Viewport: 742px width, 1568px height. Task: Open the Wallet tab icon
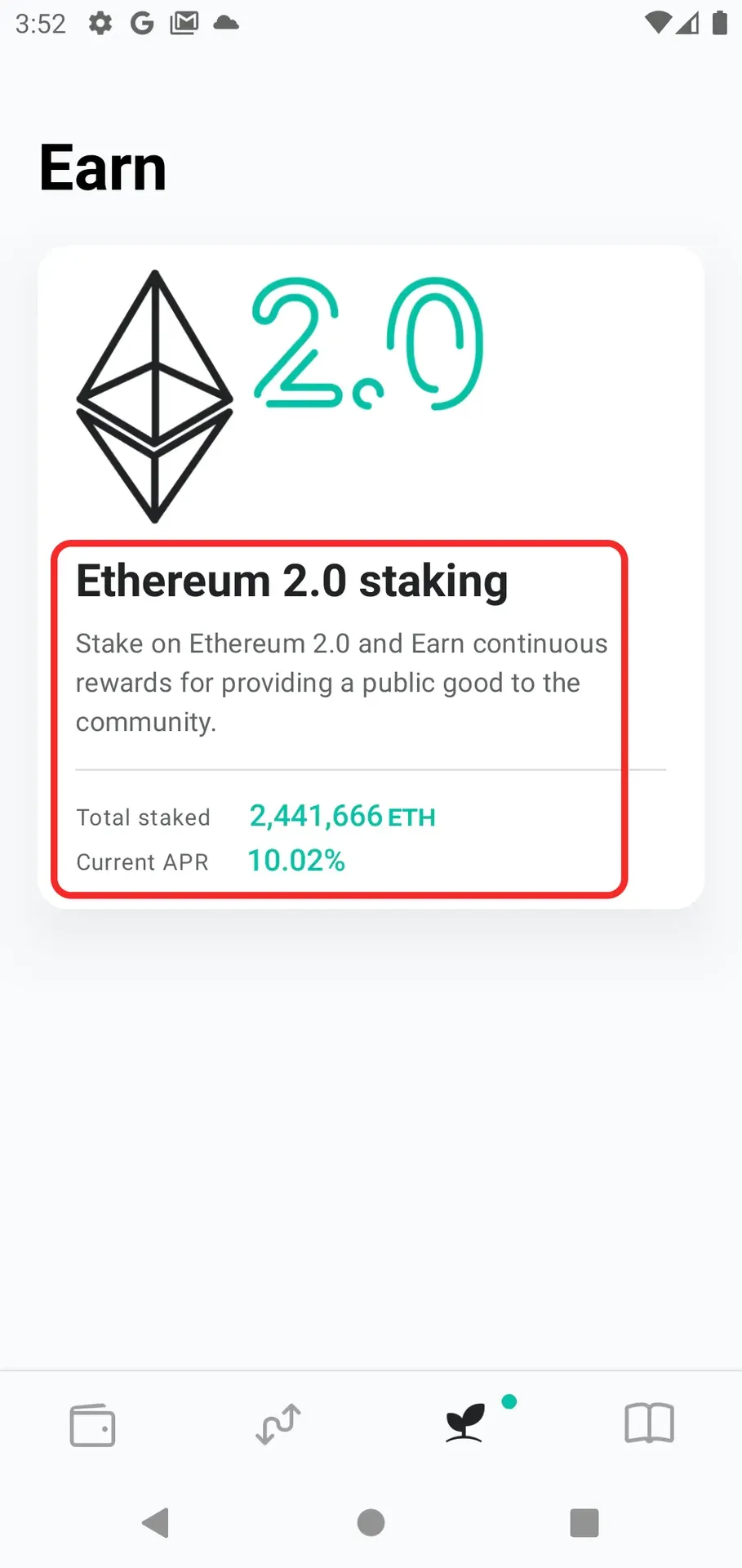pyautogui.click(x=91, y=1425)
